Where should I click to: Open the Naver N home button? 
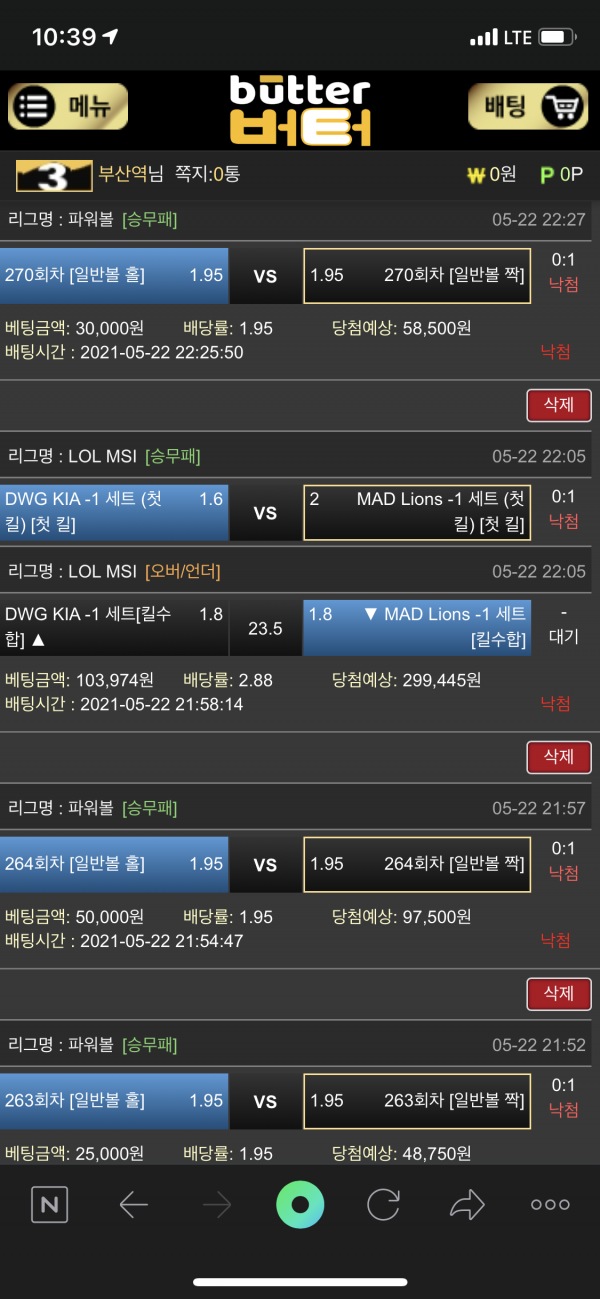(x=49, y=1205)
